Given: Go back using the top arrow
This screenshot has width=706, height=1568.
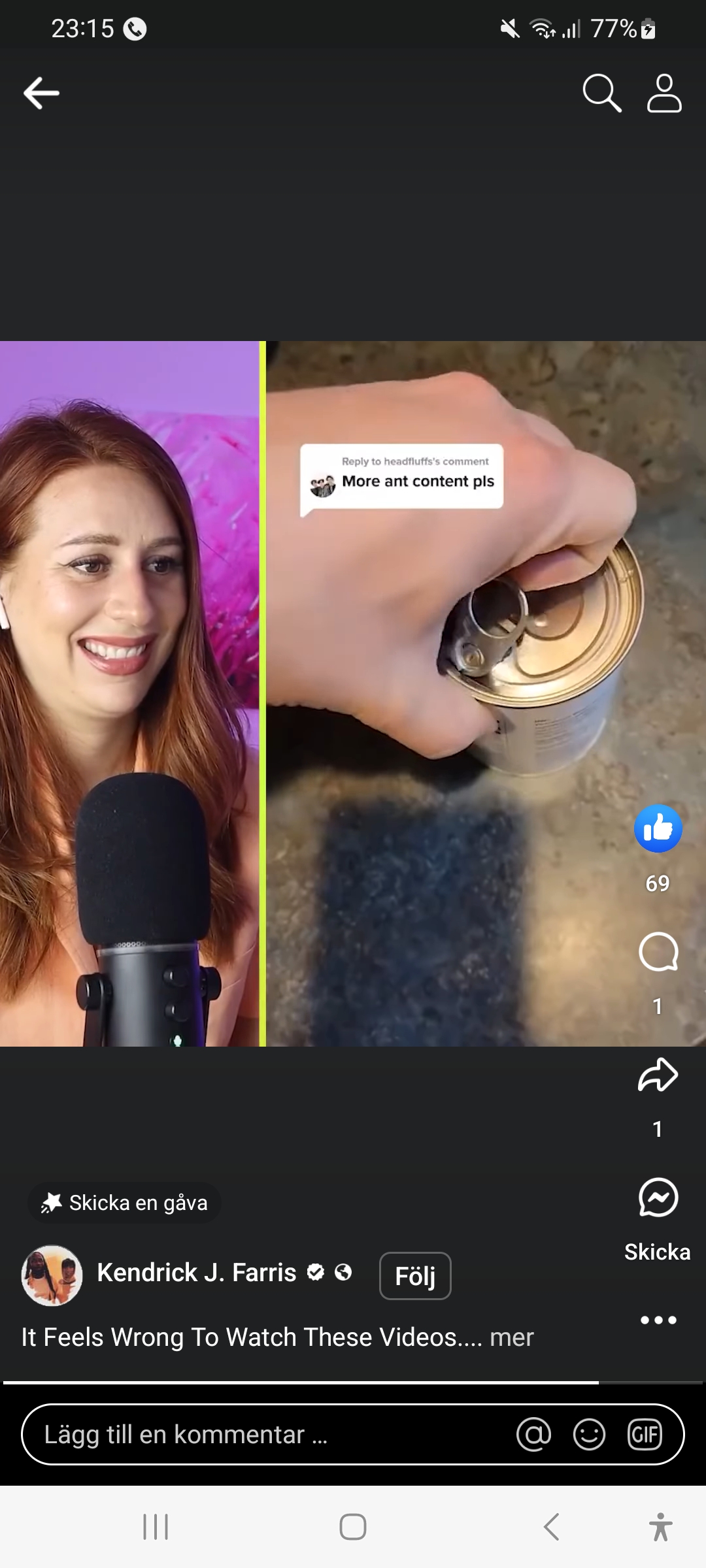Looking at the screenshot, I should tap(42, 93).
